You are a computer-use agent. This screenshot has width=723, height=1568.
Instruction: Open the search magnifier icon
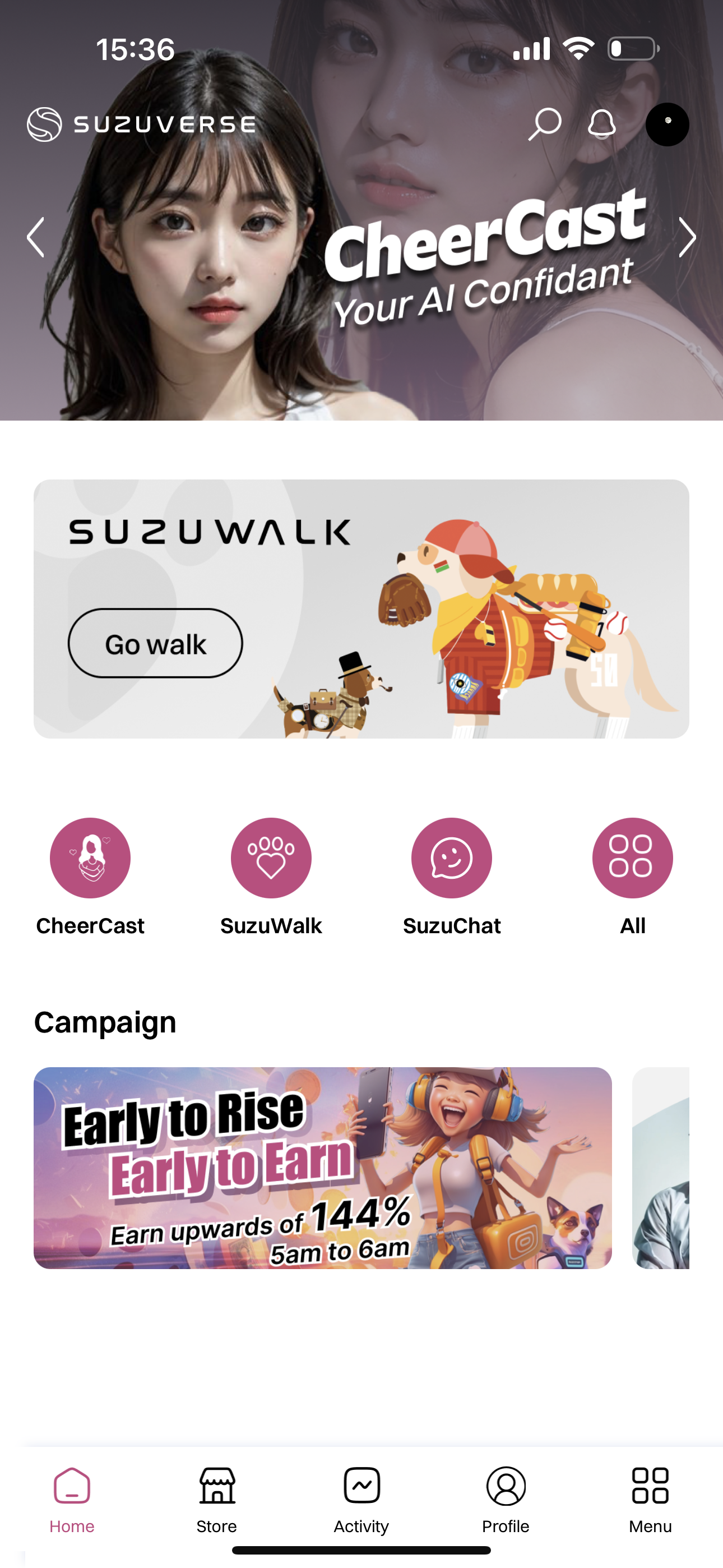pyautogui.click(x=544, y=124)
